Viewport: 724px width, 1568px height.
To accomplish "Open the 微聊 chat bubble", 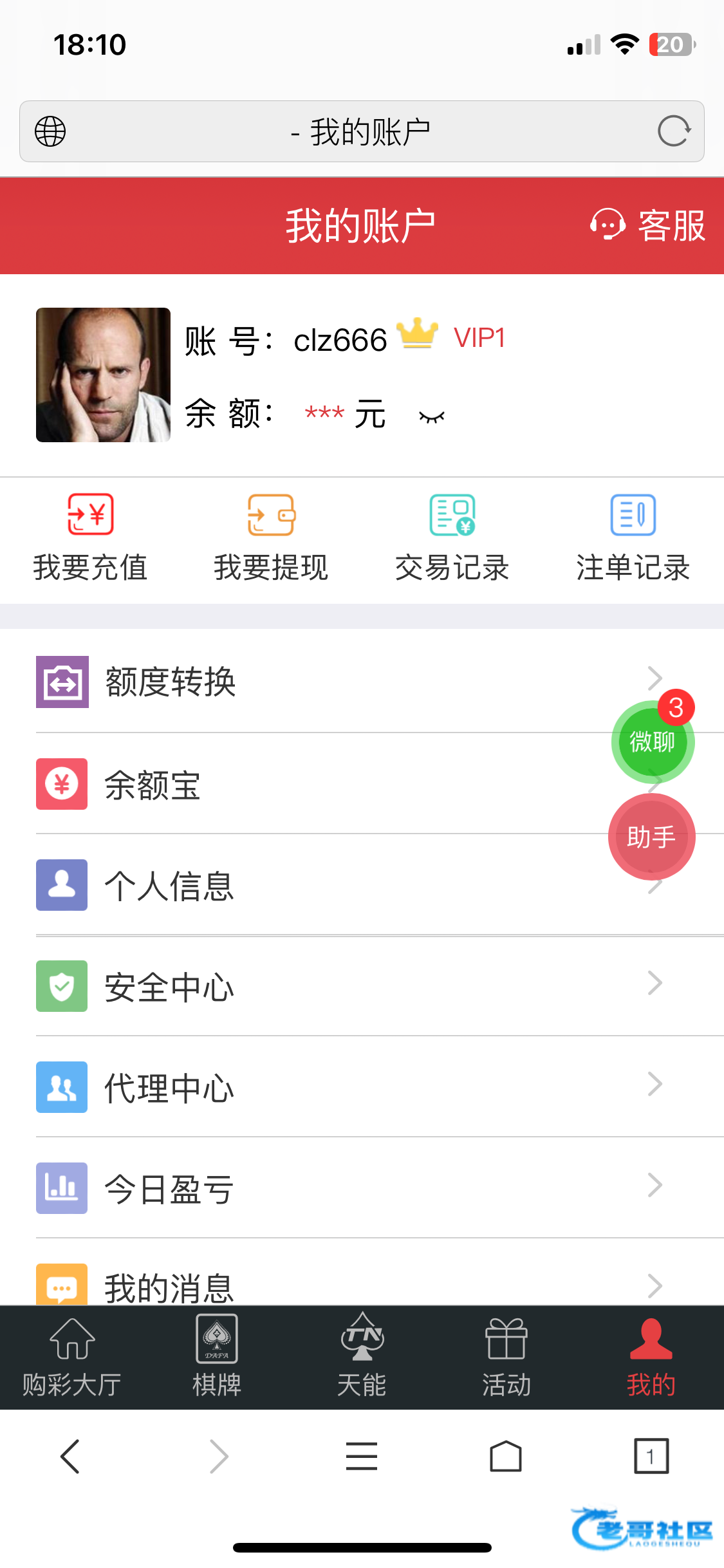I will tap(652, 742).
